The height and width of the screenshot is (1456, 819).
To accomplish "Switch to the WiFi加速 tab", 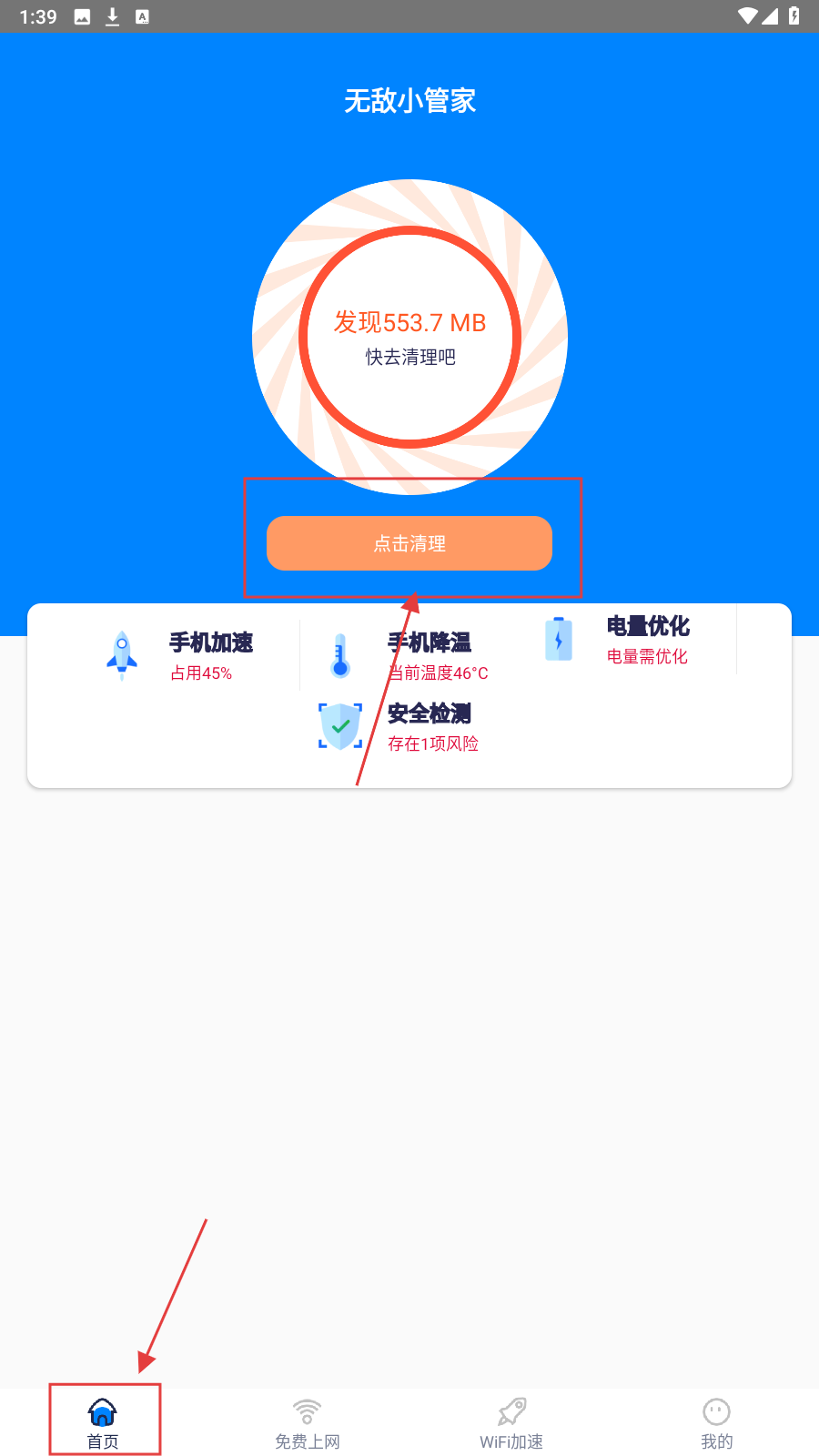I will [511, 1423].
